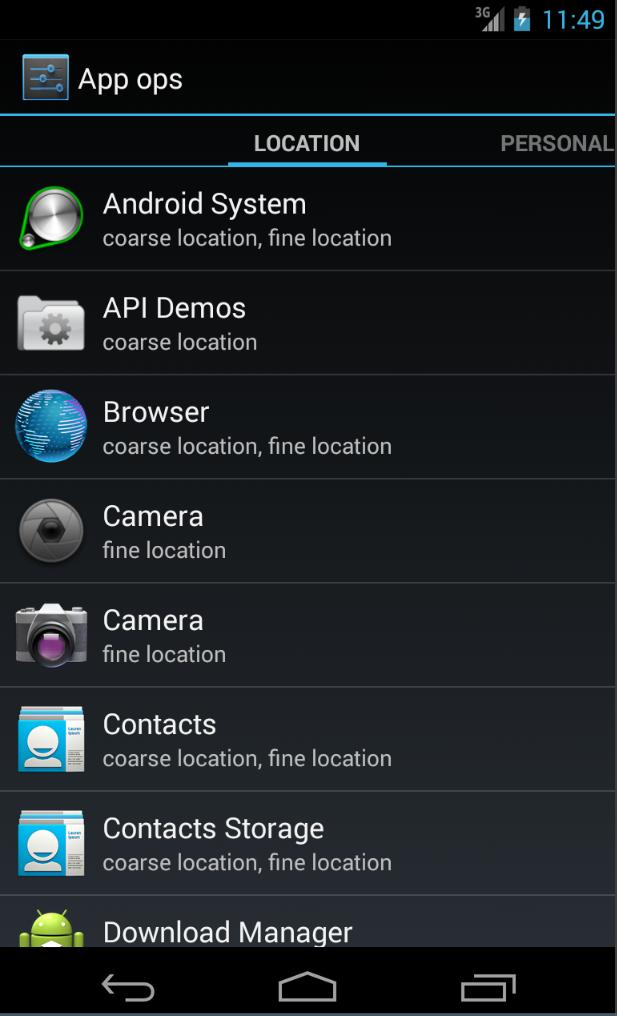617x1016 pixels.
Task: Select the Location tab
Action: pyautogui.click(x=306, y=143)
